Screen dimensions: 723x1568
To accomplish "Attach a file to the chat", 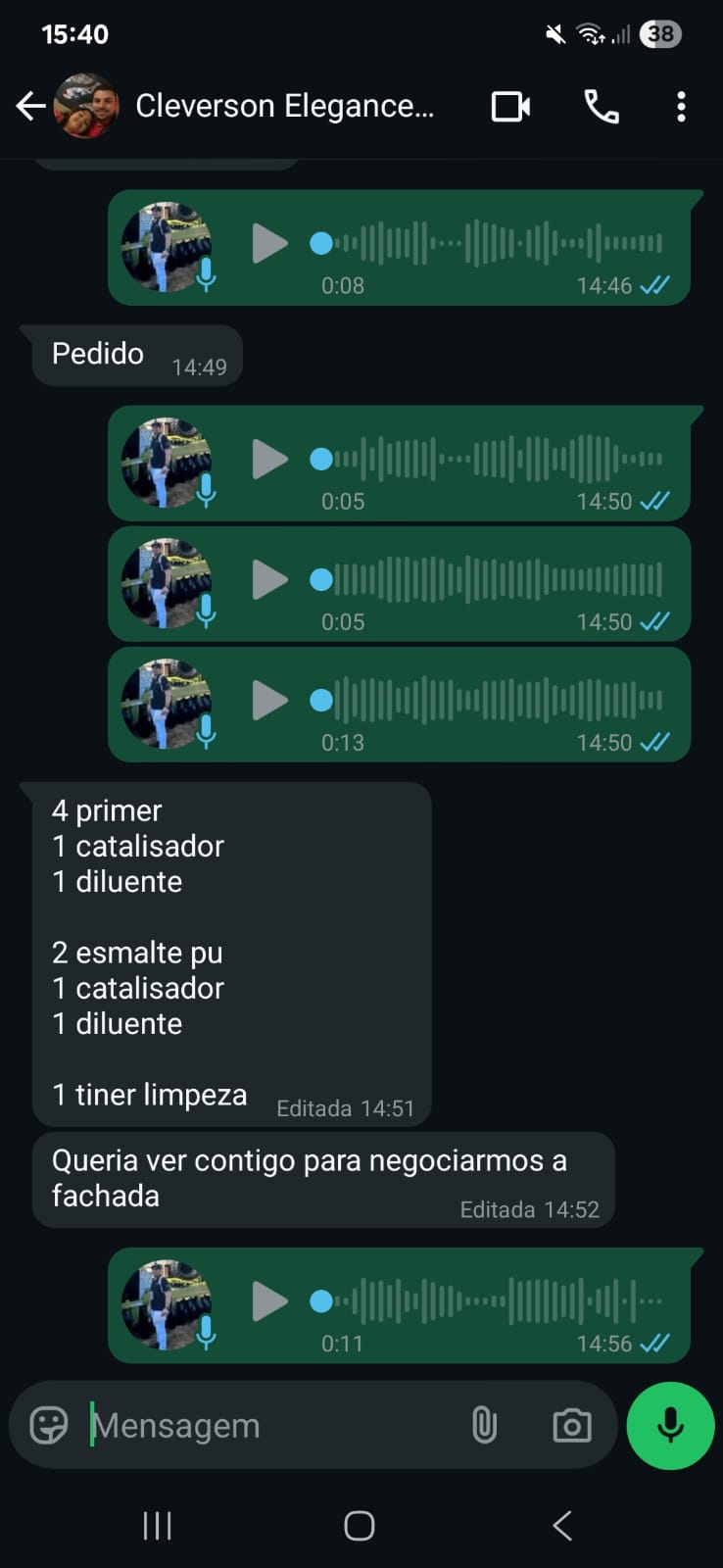I will point(485,1425).
